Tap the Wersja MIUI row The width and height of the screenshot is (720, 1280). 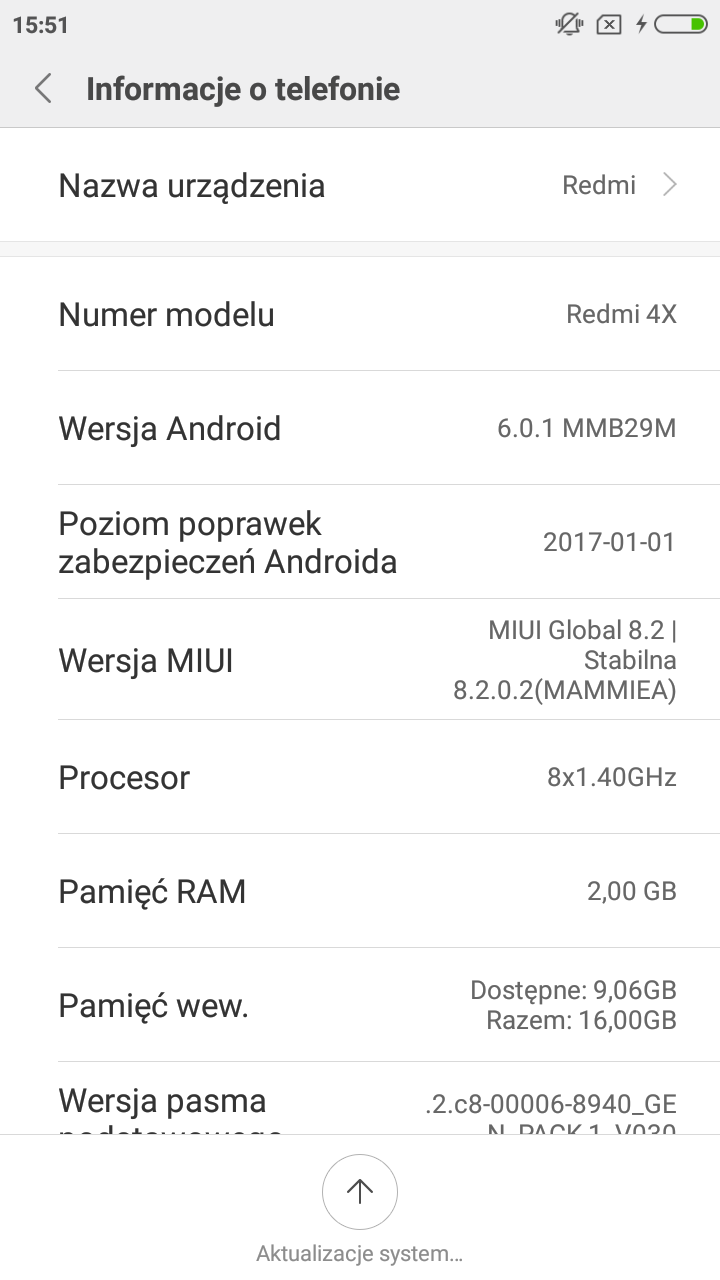pyautogui.click(x=360, y=660)
